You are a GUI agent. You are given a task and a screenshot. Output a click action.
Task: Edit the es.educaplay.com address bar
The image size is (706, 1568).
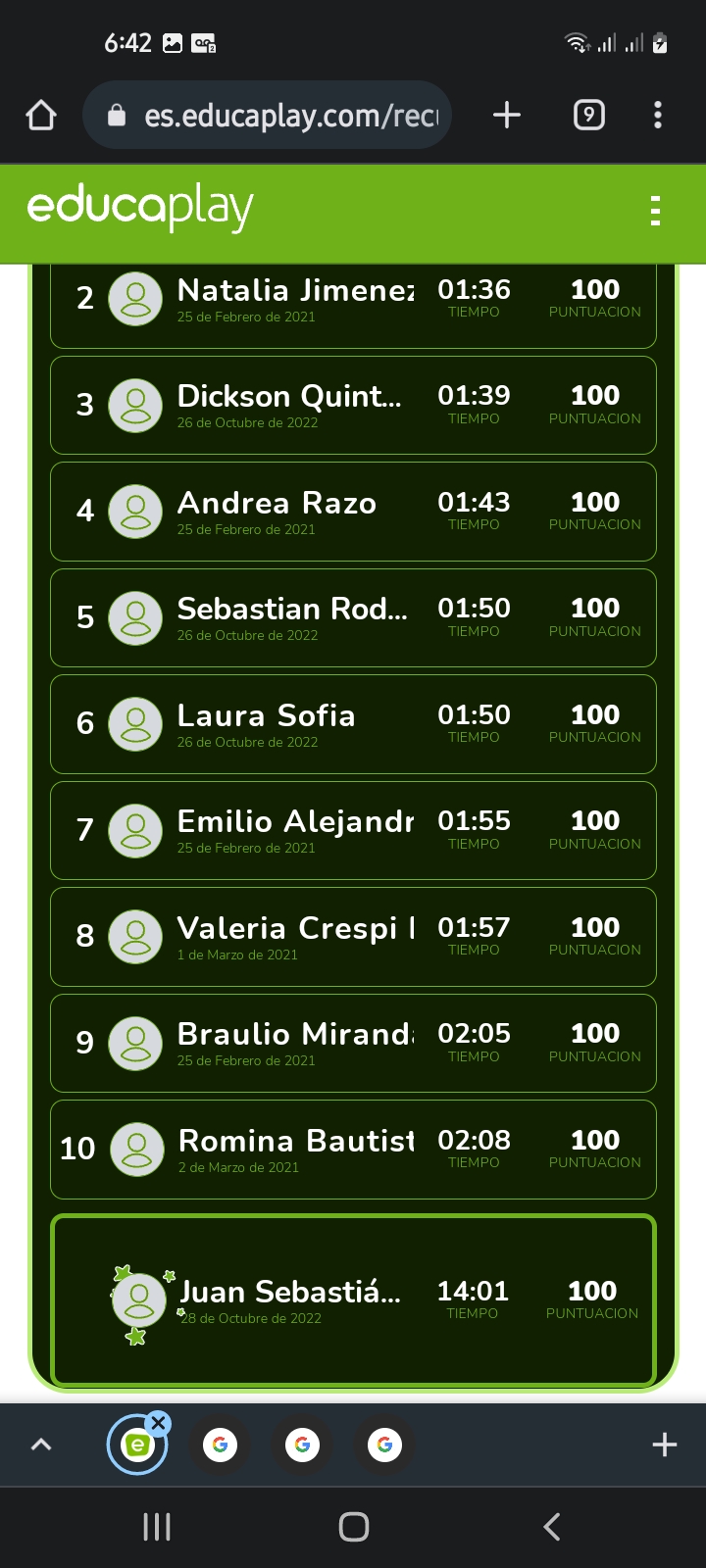(x=284, y=116)
